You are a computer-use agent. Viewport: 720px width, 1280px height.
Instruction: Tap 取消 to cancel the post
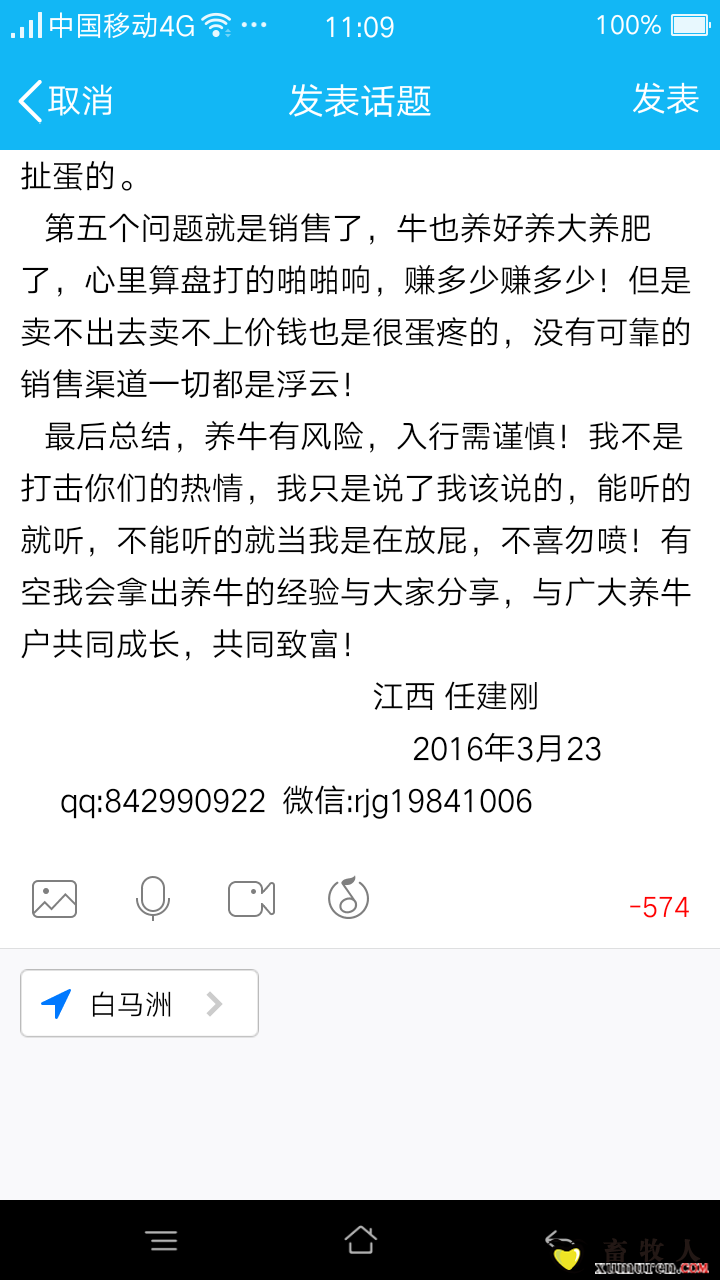click(66, 100)
